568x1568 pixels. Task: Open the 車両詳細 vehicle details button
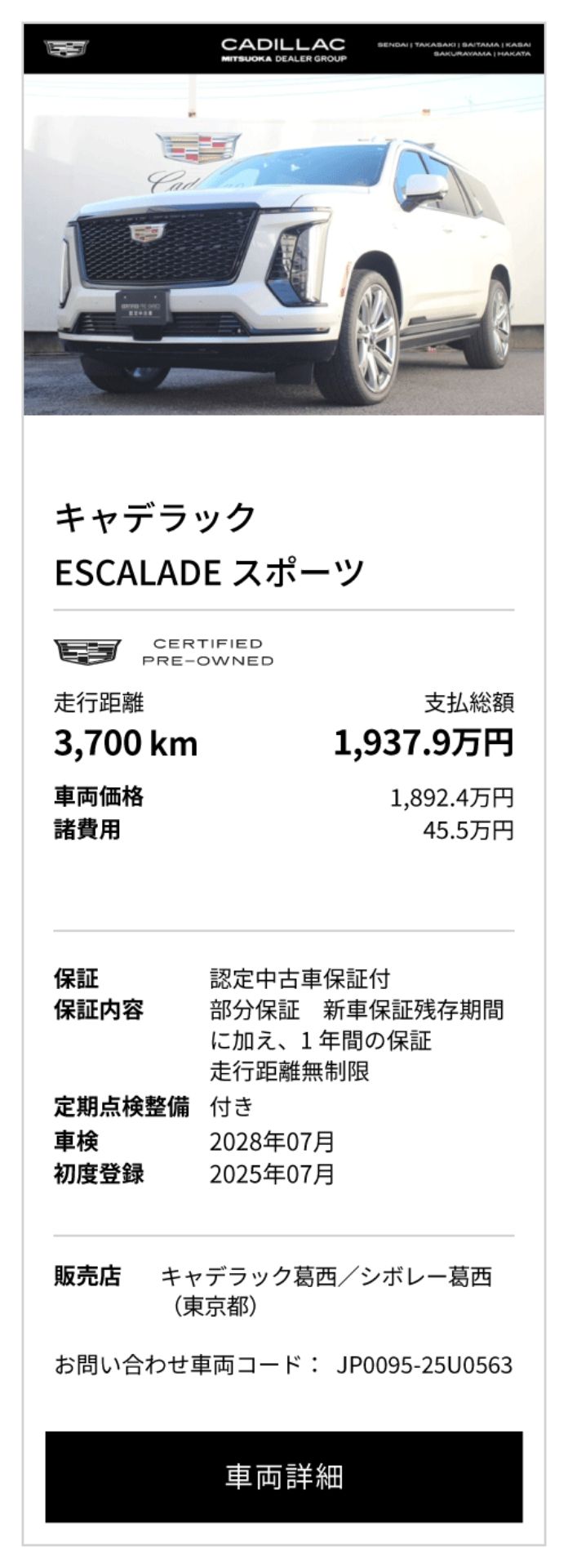tap(284, 1476)
